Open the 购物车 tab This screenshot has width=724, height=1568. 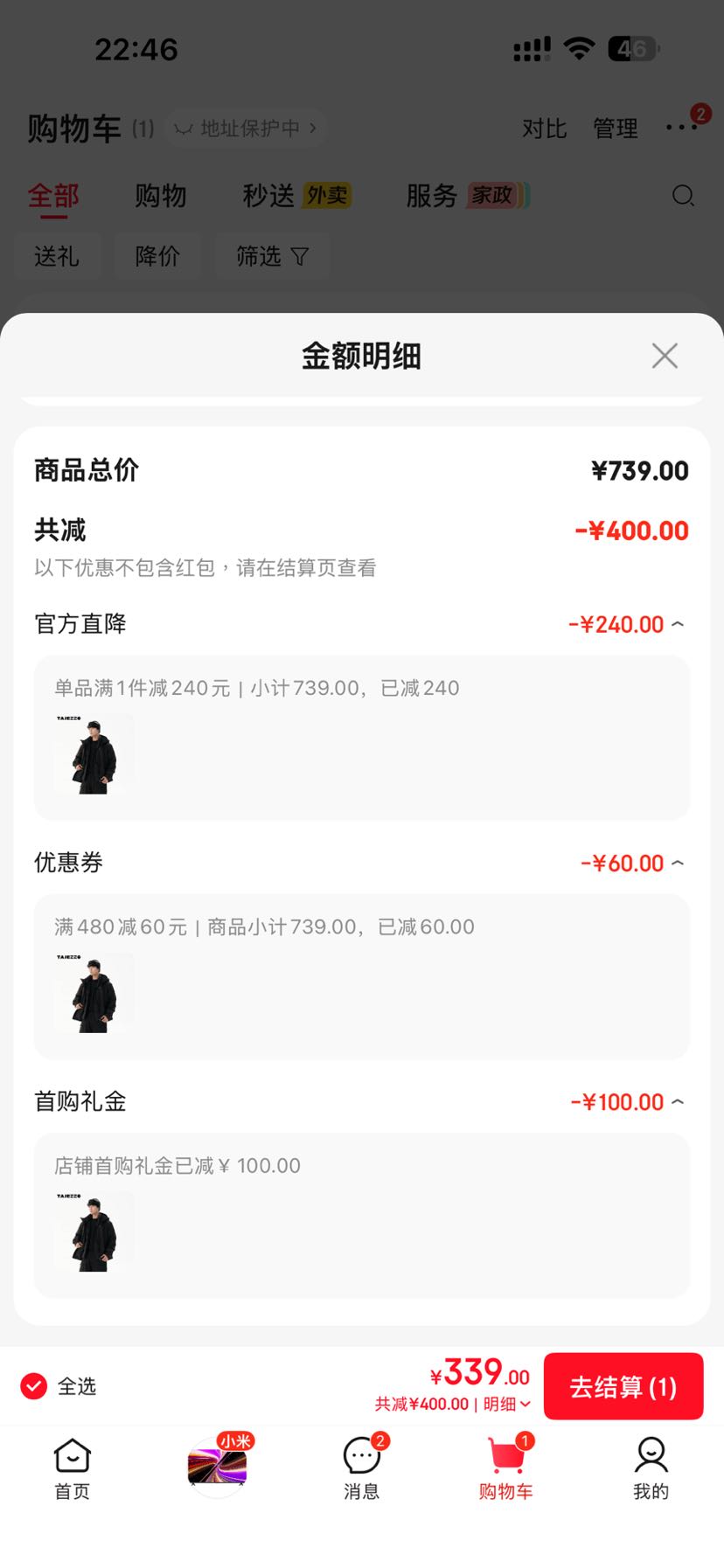point(506,1468)
